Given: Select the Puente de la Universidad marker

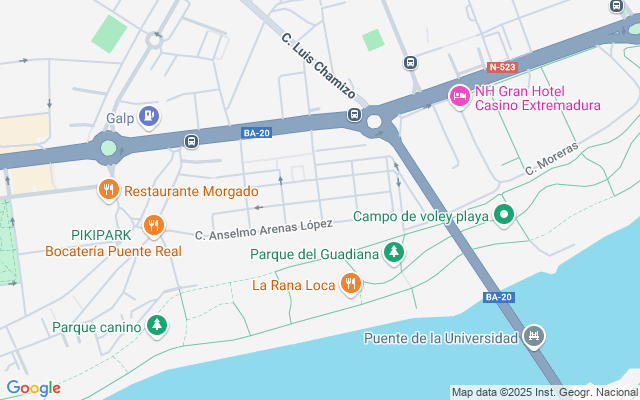Looking at the screenshot, I should point(535,337).
